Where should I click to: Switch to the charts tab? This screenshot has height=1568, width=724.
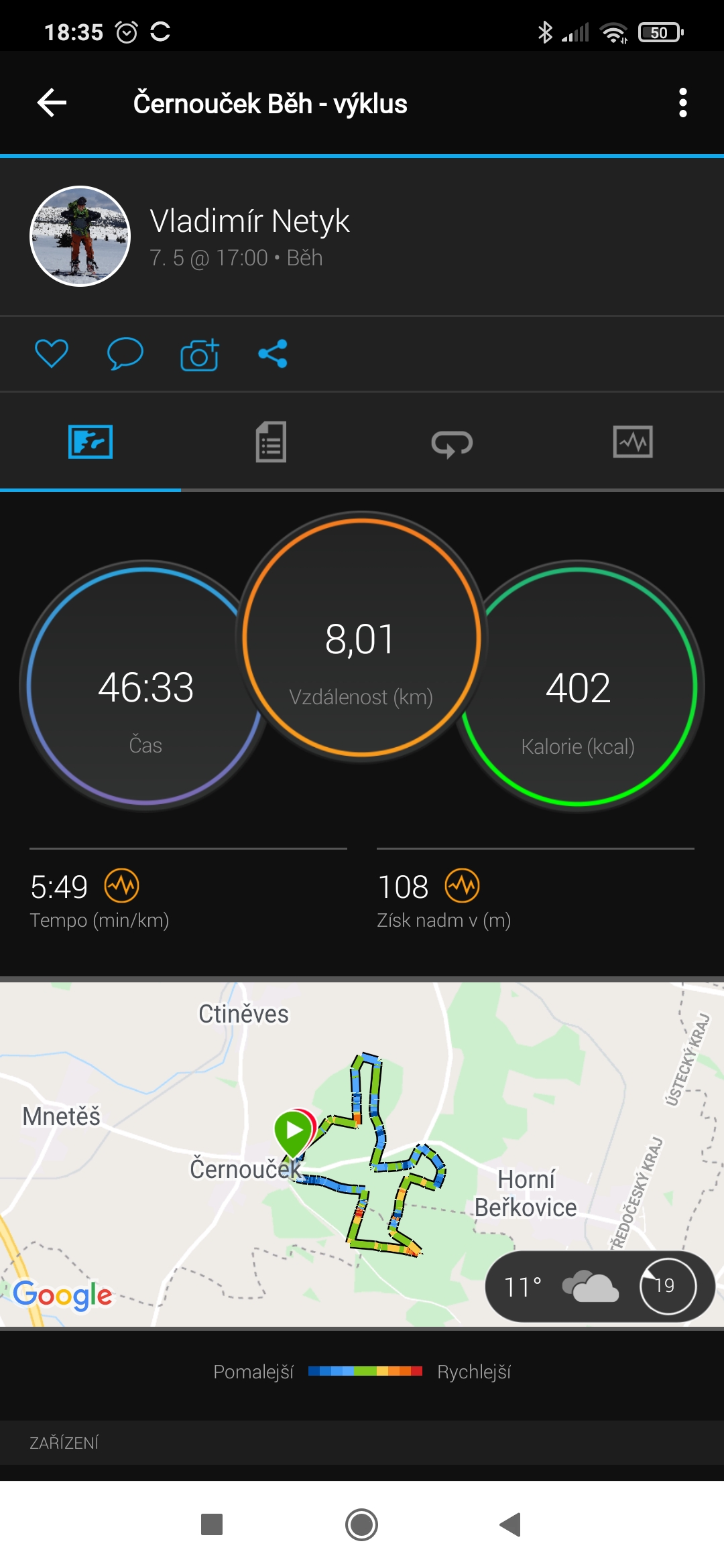pyautogui.click(x=633, y=442)
